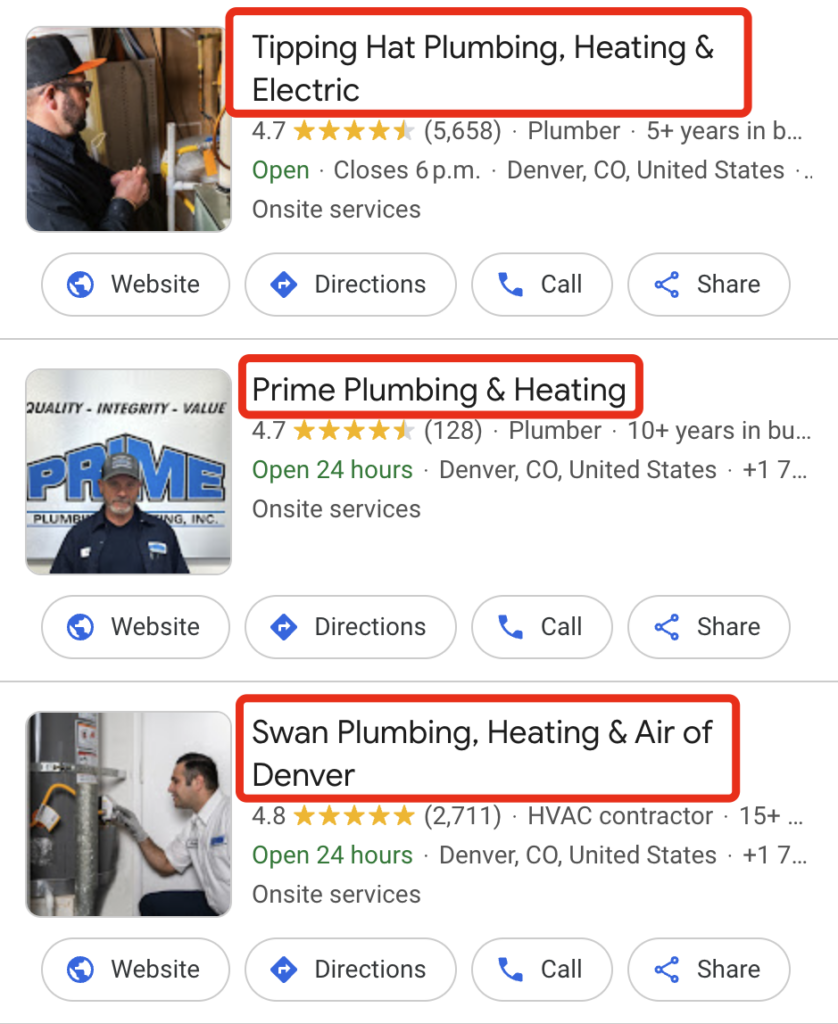Call Swan Plumbing, Heating & Air
Screen dimensions: 838x1024
tap(541, 969)
